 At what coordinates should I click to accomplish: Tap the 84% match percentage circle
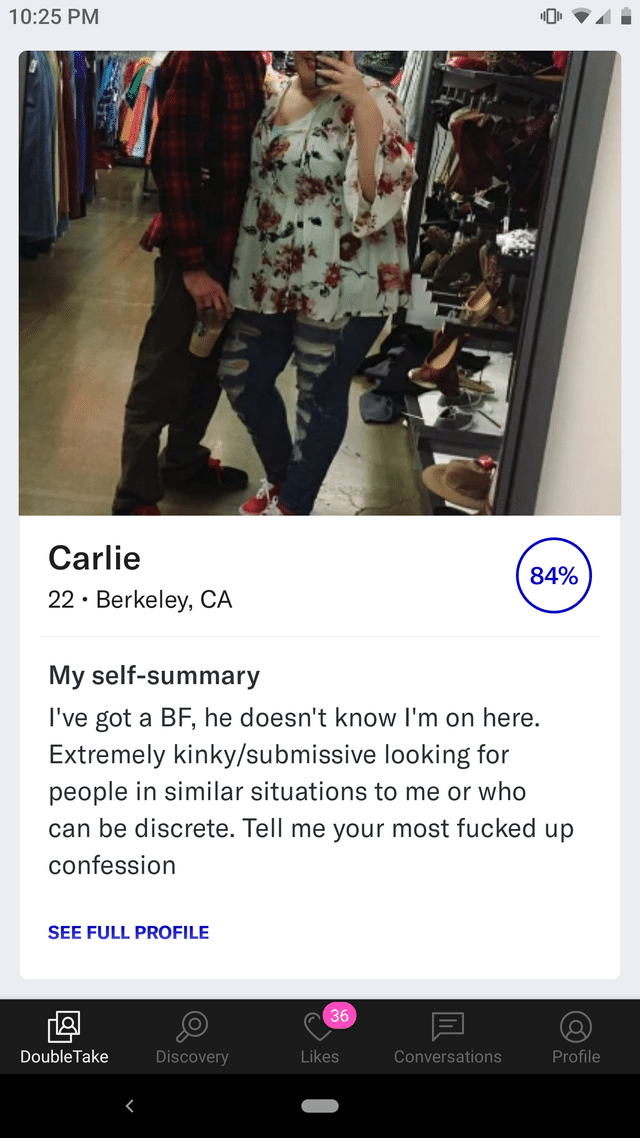coord(554,575)
